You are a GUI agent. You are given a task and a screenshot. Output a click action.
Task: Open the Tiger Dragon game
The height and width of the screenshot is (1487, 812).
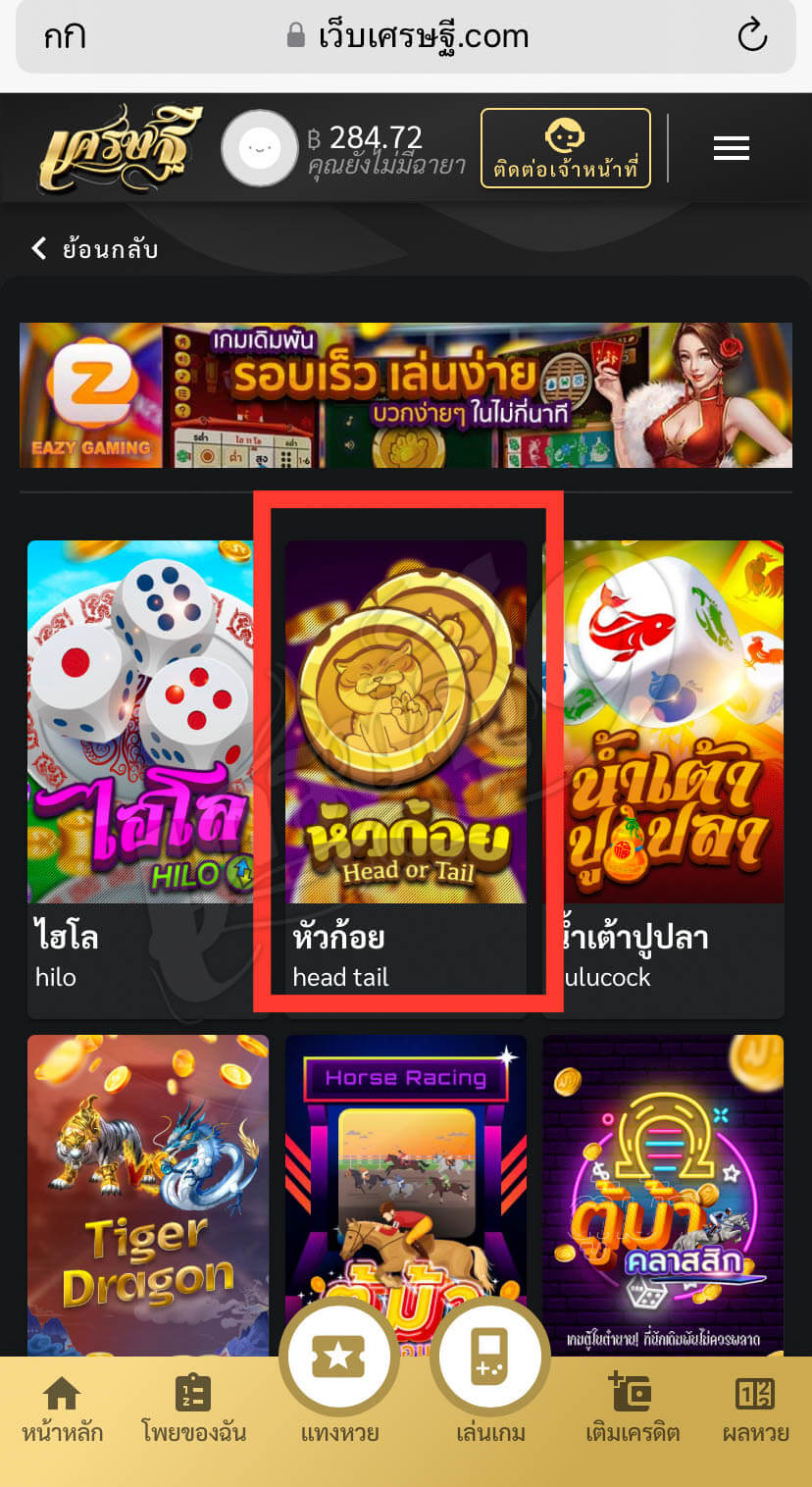pos(147,1197)
